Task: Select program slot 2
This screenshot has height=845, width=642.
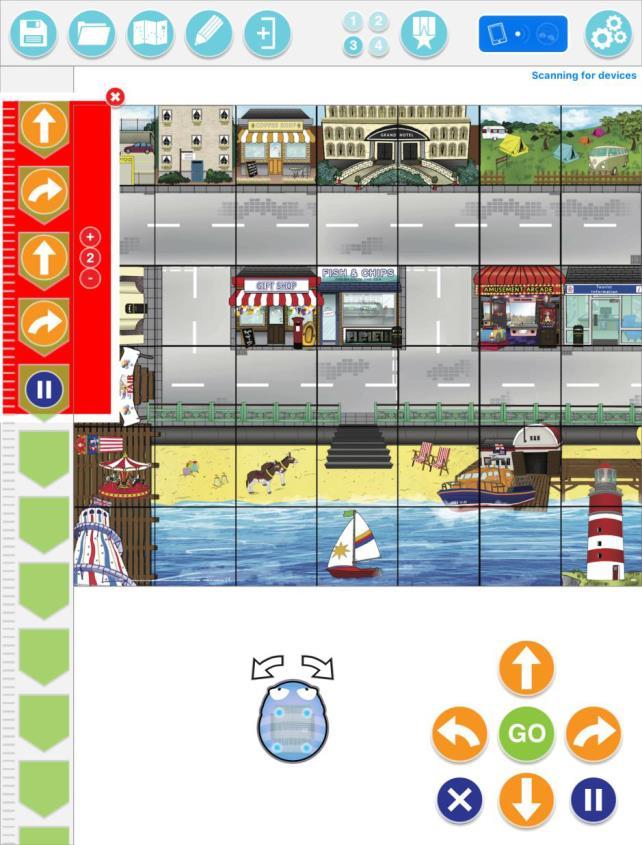Action: [378, 22]
